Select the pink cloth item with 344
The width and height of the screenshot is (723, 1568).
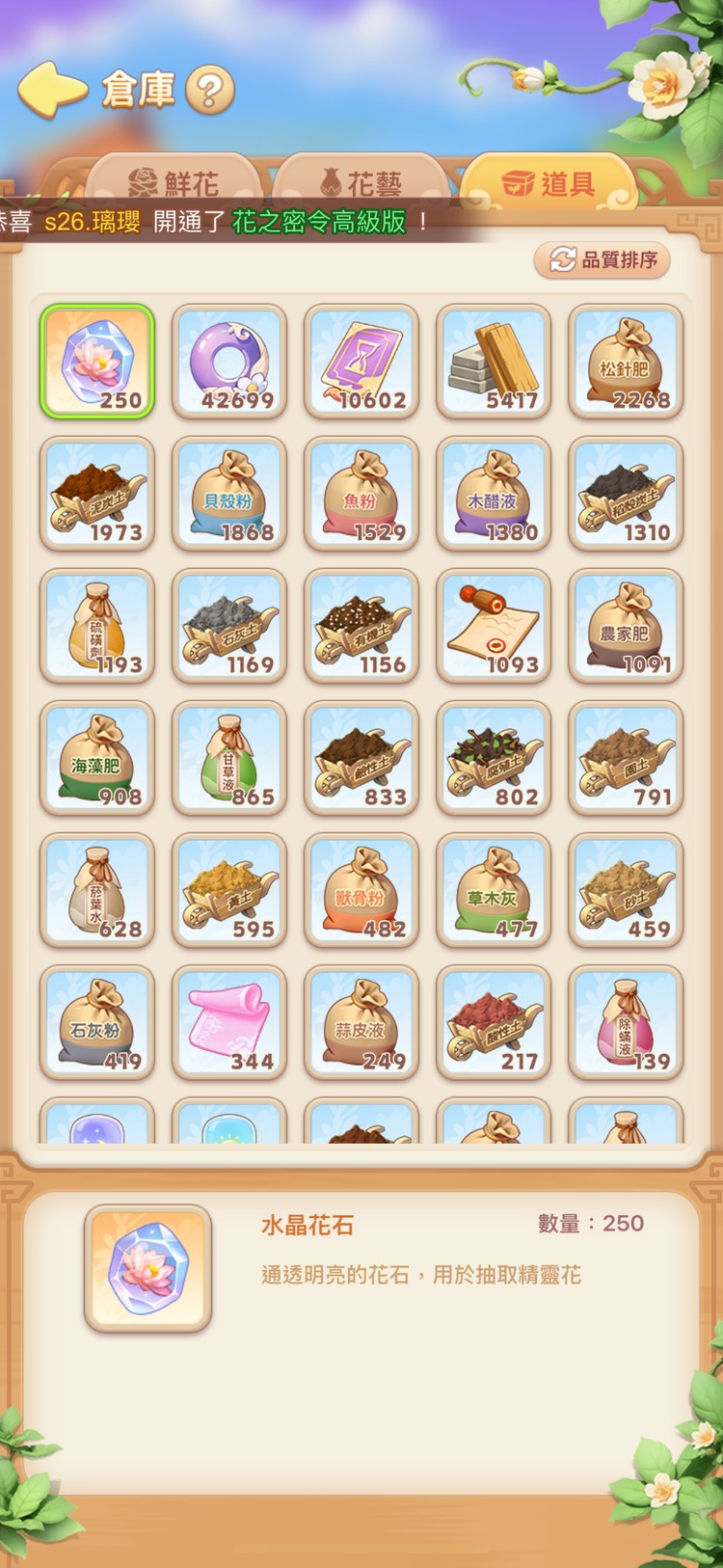229,1022
